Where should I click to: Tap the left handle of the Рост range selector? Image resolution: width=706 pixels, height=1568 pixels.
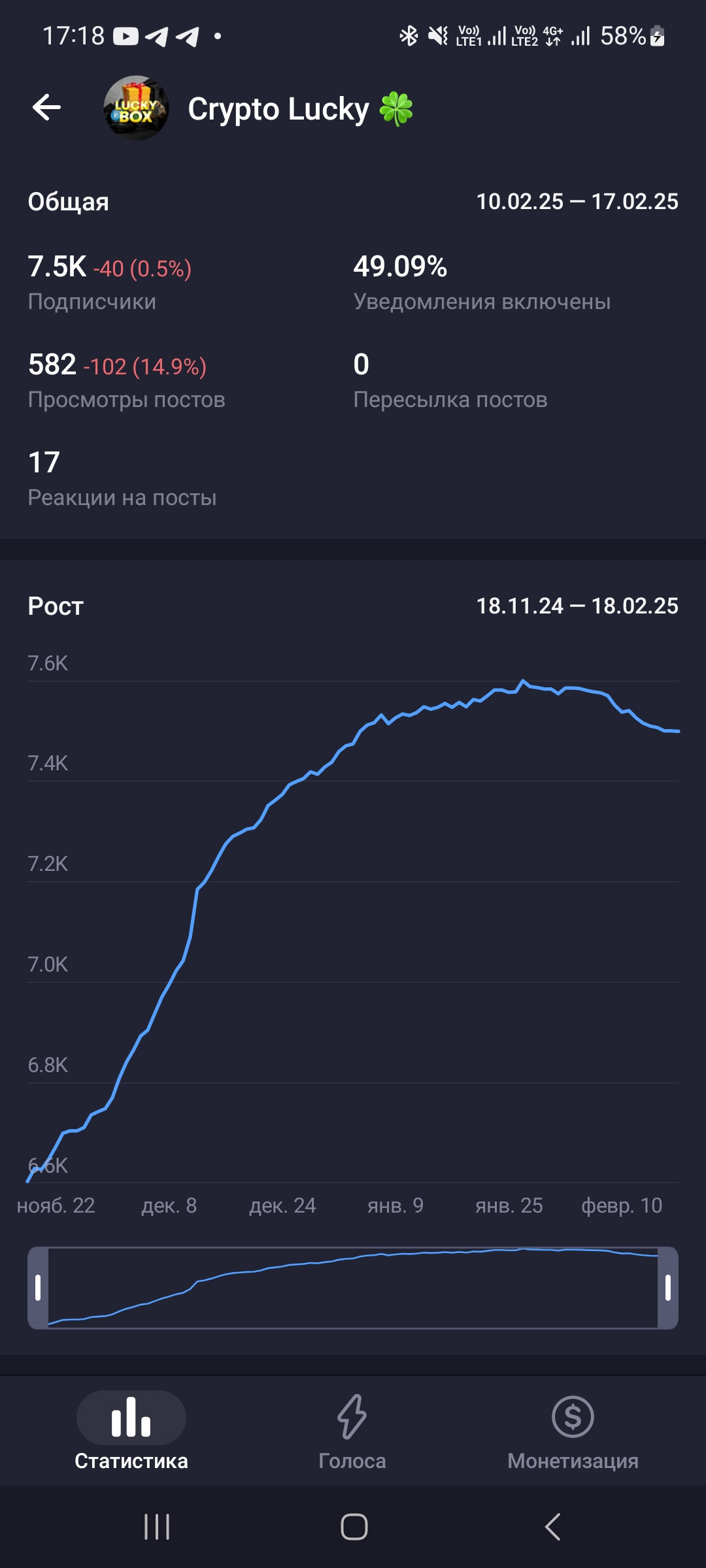pos(38,1288)
